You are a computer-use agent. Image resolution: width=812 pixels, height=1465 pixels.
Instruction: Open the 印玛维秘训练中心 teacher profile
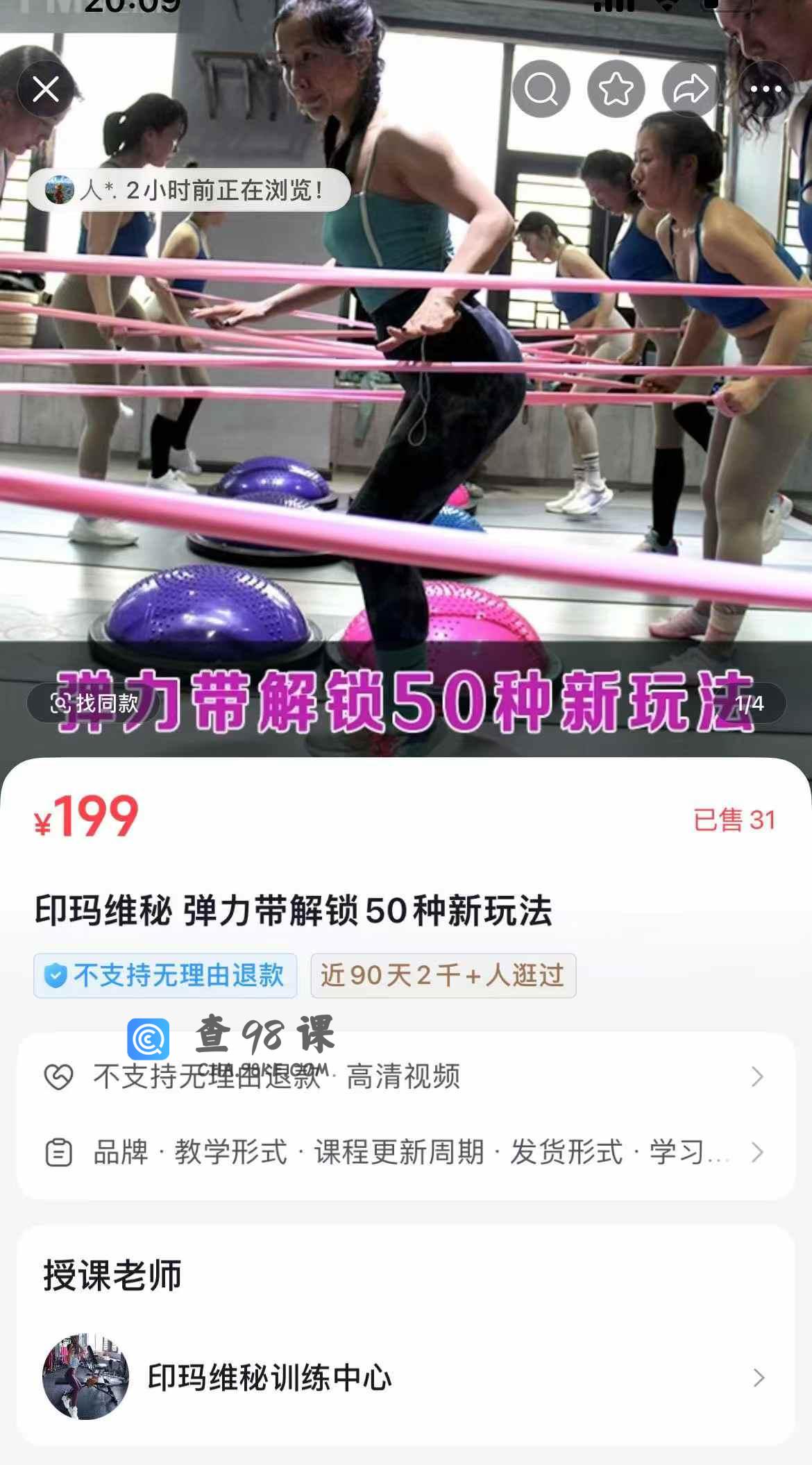pos(405,1378)
